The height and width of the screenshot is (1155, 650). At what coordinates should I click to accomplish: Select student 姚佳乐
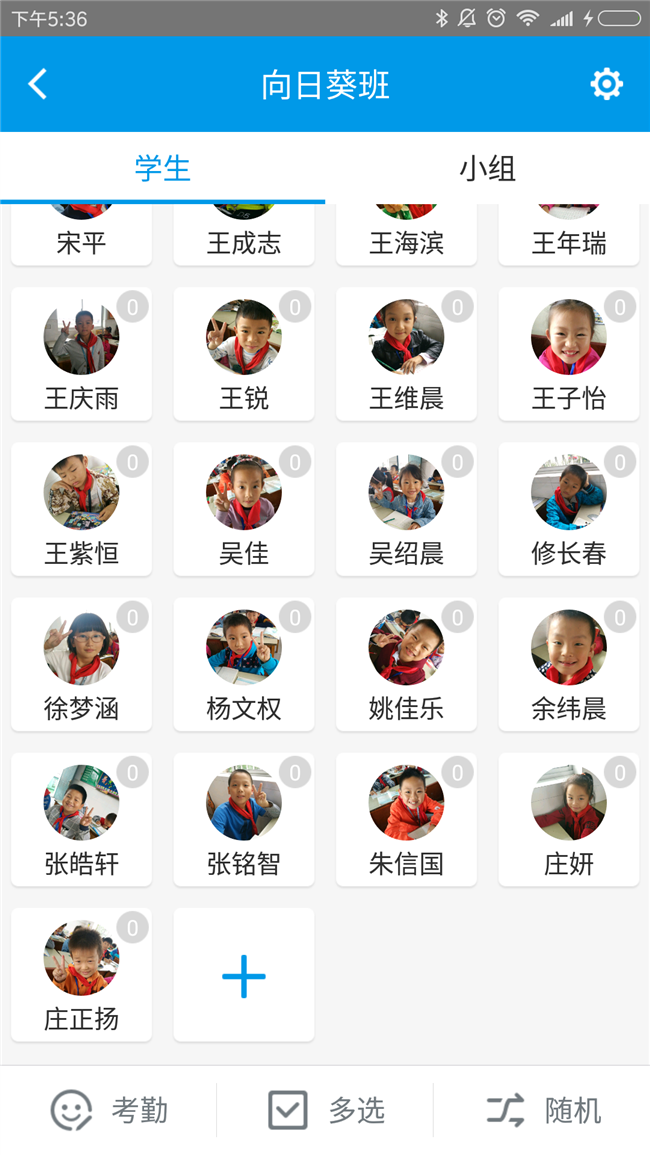click(406, 665)
